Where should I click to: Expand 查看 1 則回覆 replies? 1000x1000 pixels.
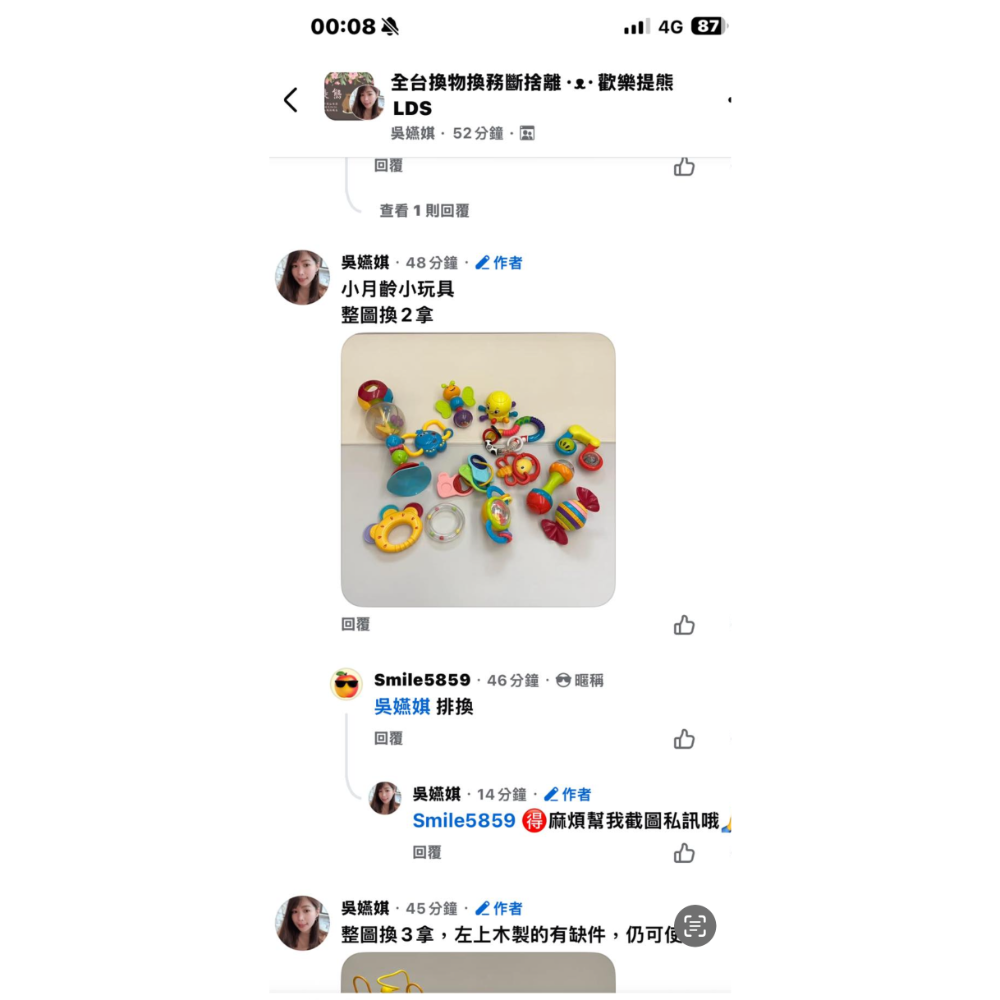point(424,211)
